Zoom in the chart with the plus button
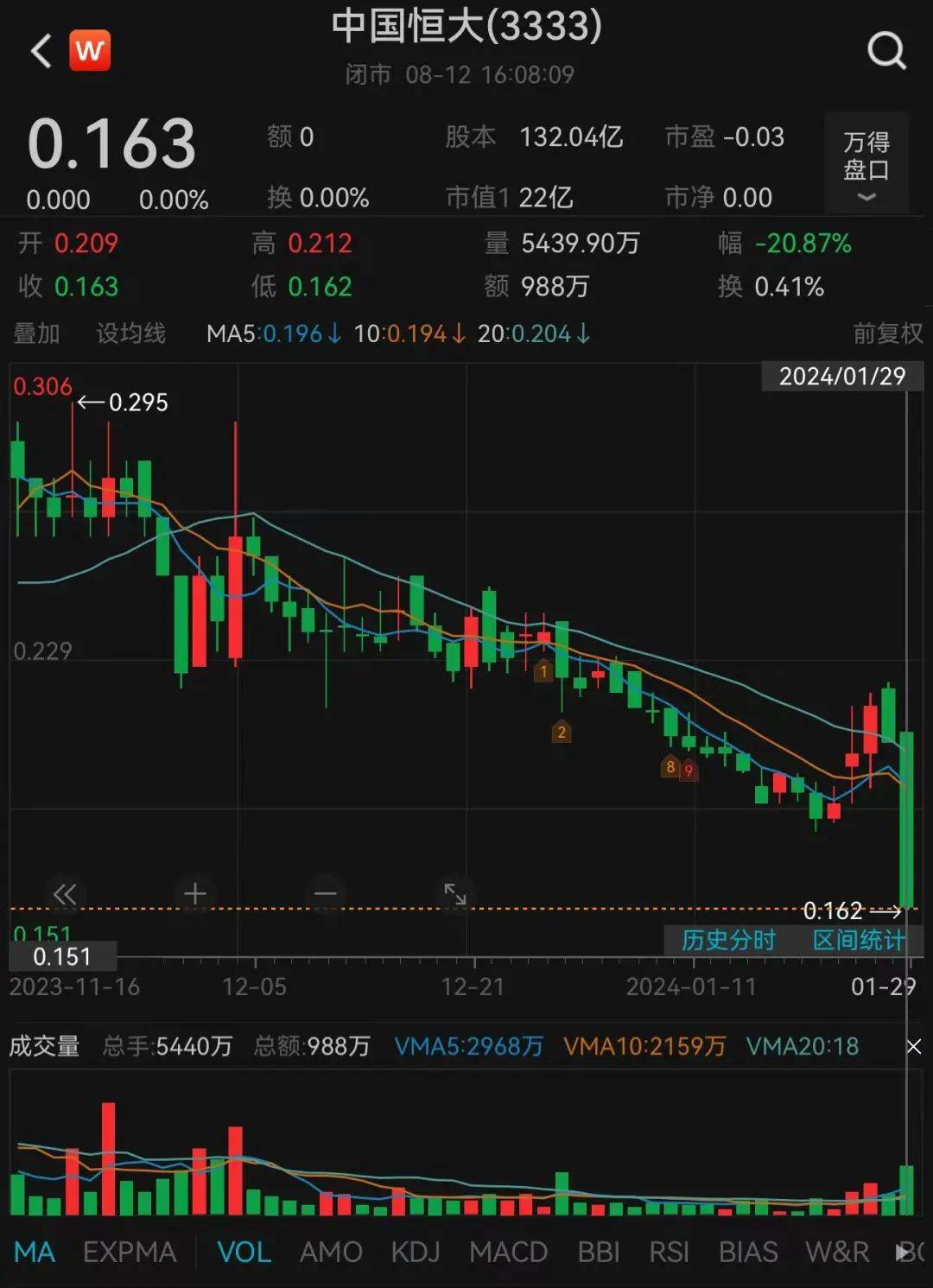This screenshot has height=1288, width=933. click(195, 894)
